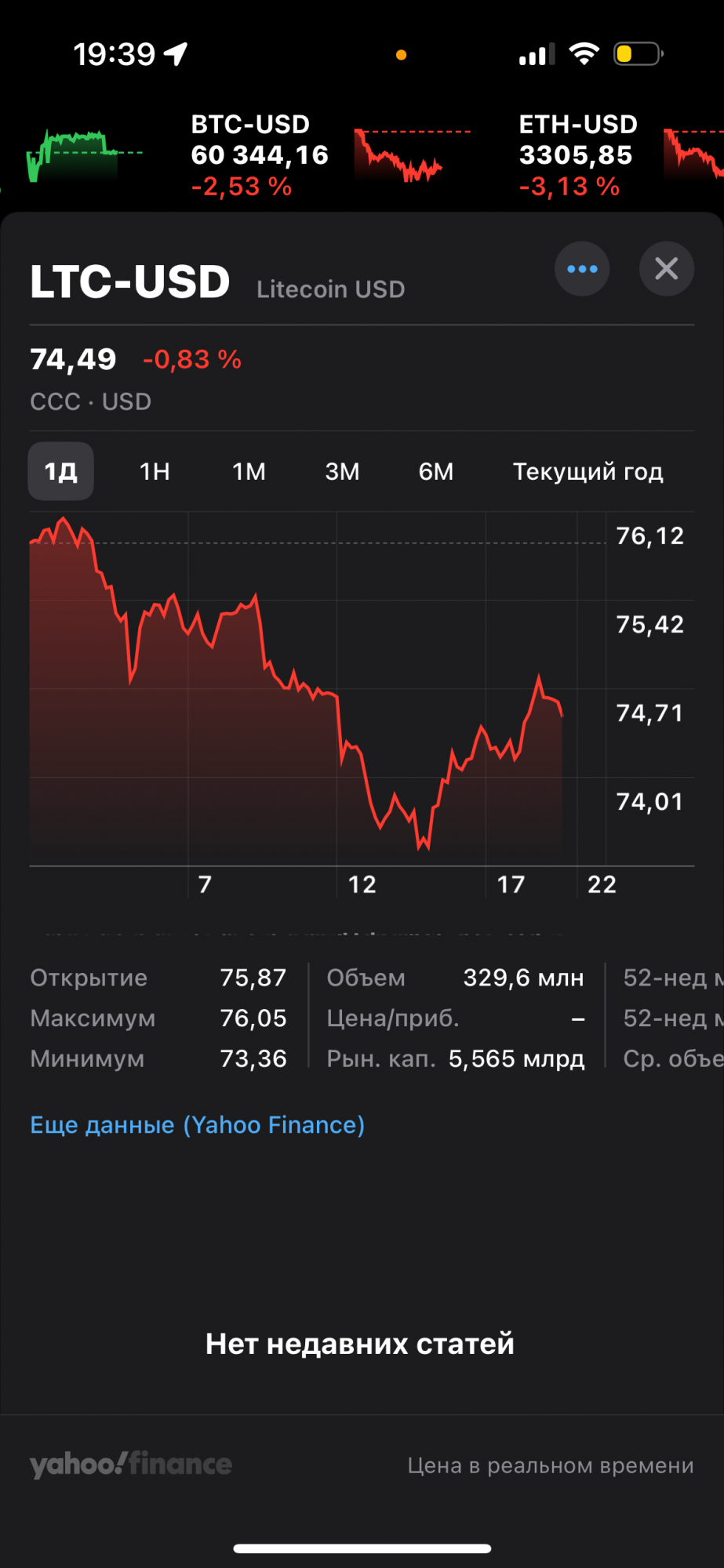Viewport: 724px width, 1568px height.
Task: Close the LTC-USD detail sheet
Action: coord(666,269)
